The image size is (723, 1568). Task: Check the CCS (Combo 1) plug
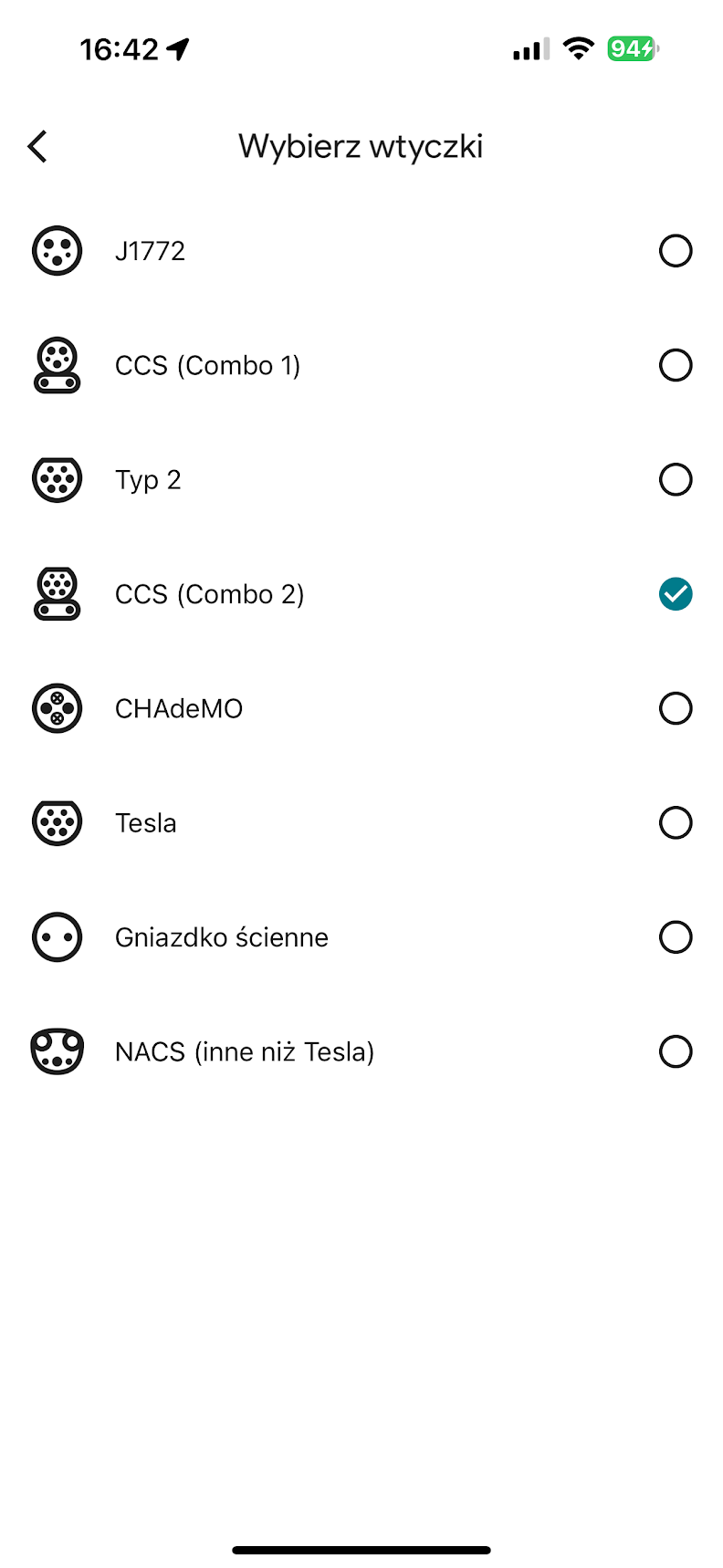(675, 365)
